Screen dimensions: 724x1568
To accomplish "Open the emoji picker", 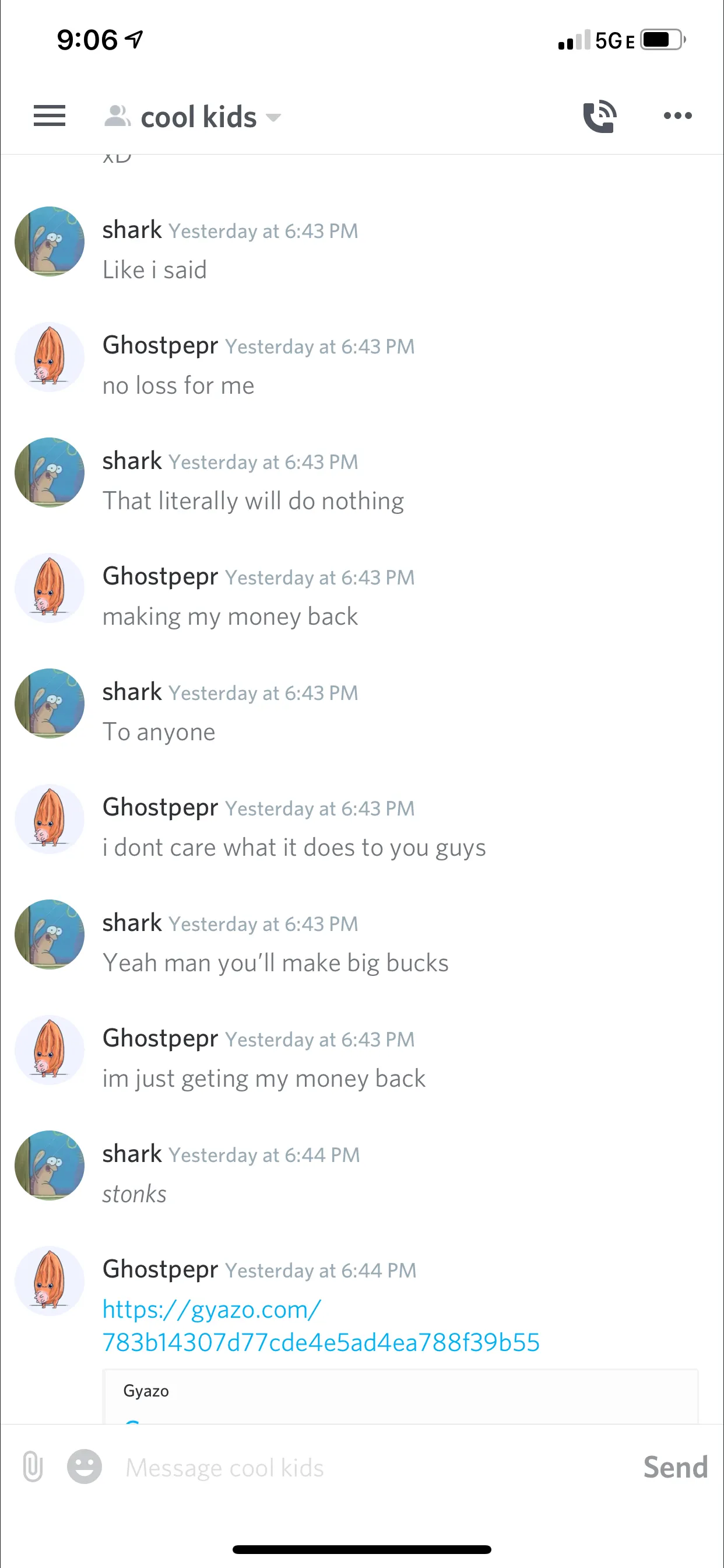I will click(84, 1466).
